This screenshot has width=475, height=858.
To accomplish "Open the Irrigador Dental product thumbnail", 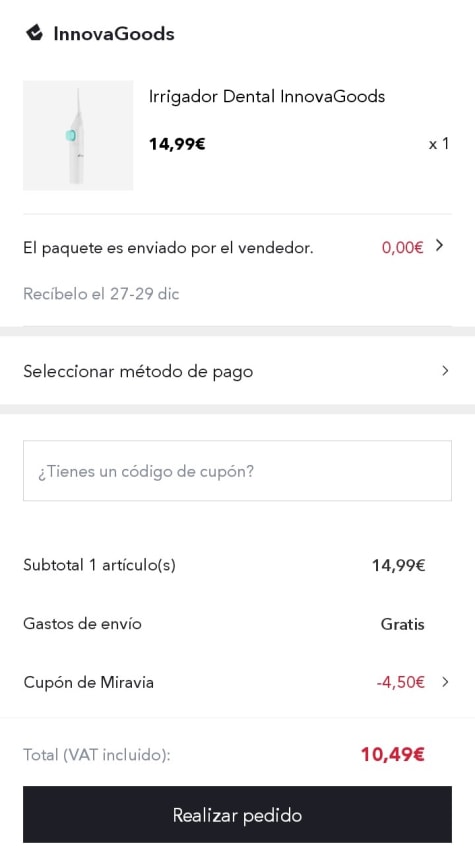I will tap(78, 135).
